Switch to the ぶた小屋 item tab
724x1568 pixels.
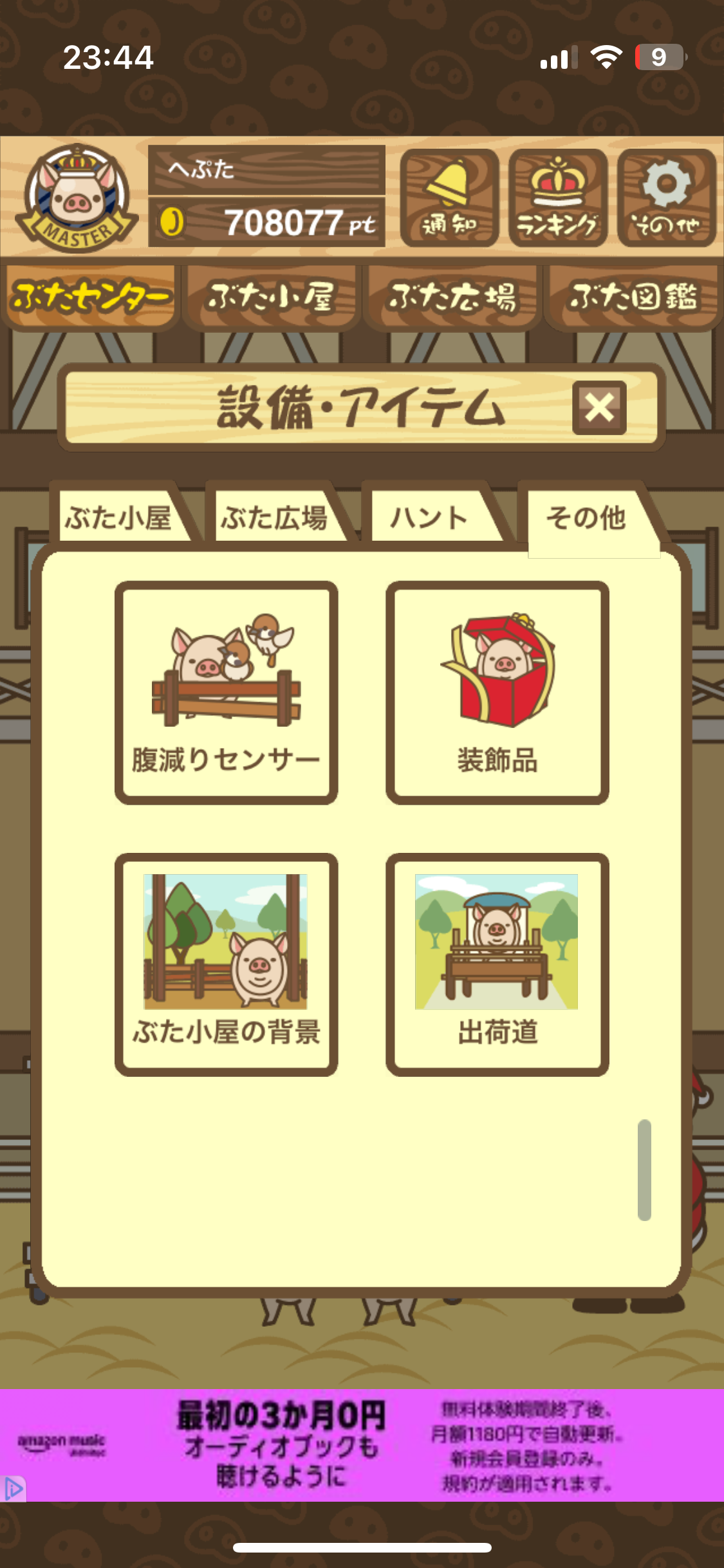118,518
